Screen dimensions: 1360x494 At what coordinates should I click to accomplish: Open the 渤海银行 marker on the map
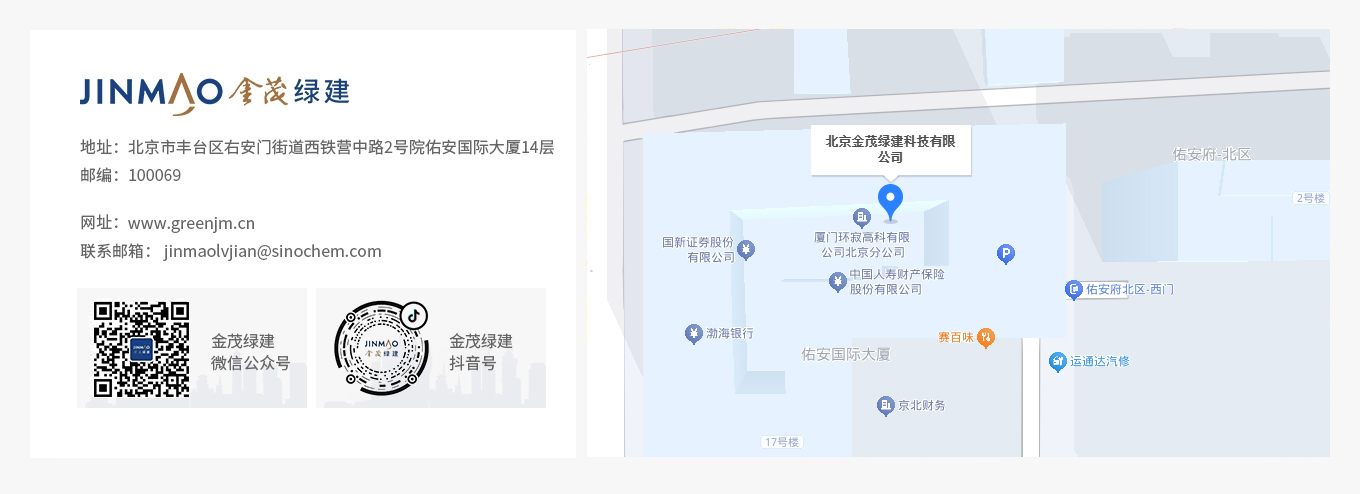[x=693, y=333]
